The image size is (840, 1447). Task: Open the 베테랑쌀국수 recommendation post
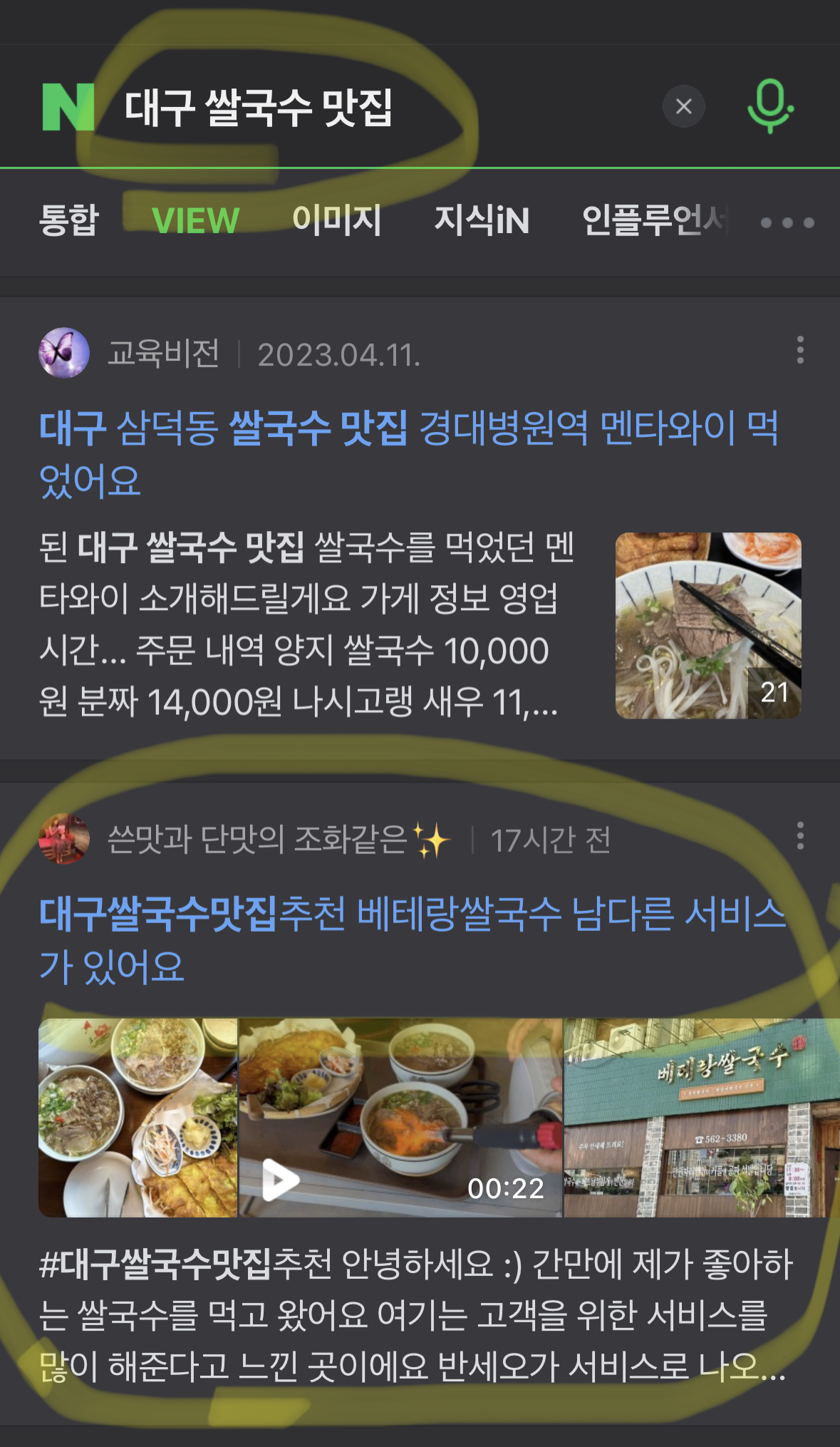[412, 939]
